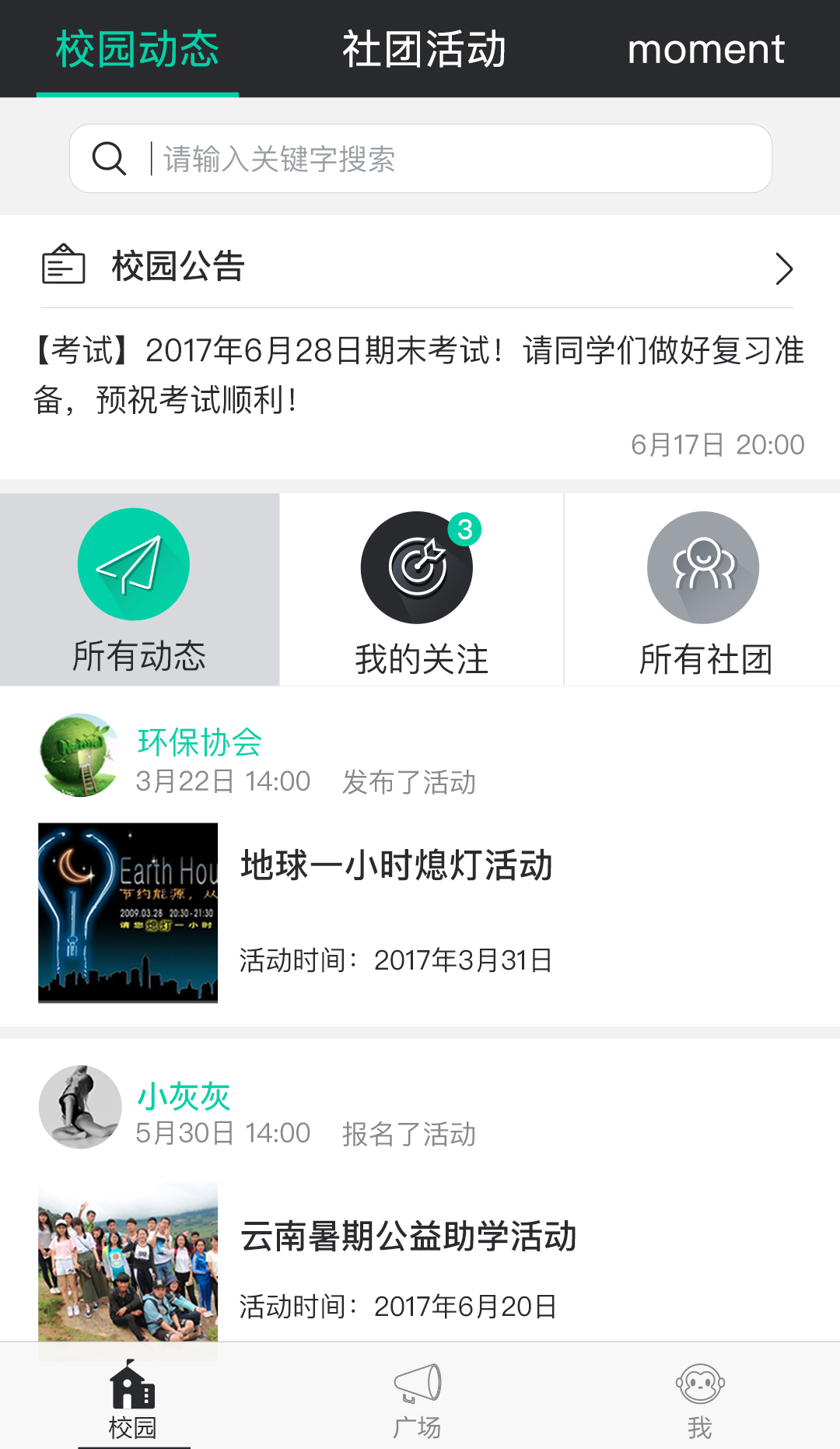
Task: Open 小灰灰's profile avatar
Action: click(x=79, y=1107)
